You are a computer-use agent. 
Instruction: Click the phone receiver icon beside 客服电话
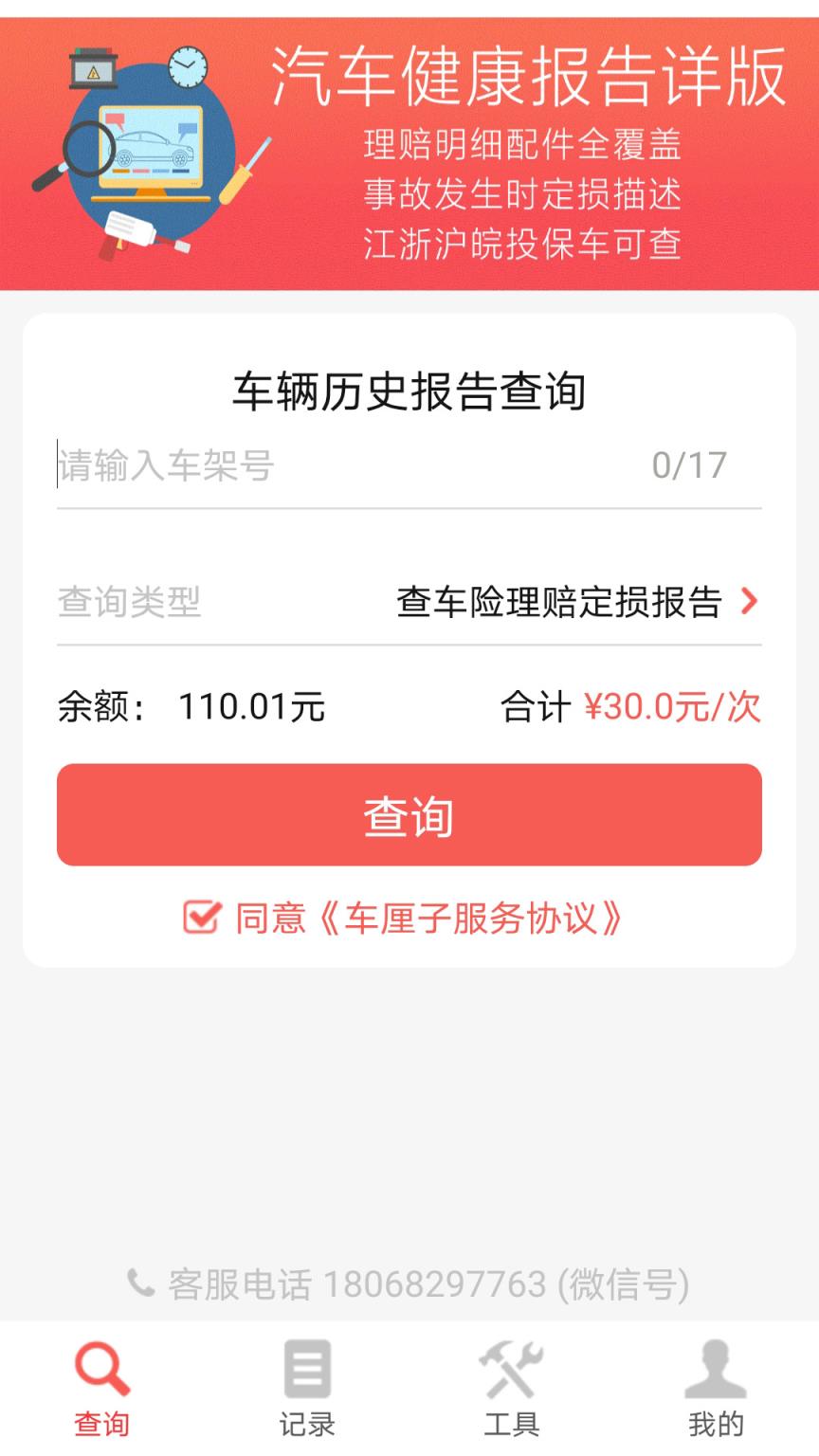(140, 1283)
